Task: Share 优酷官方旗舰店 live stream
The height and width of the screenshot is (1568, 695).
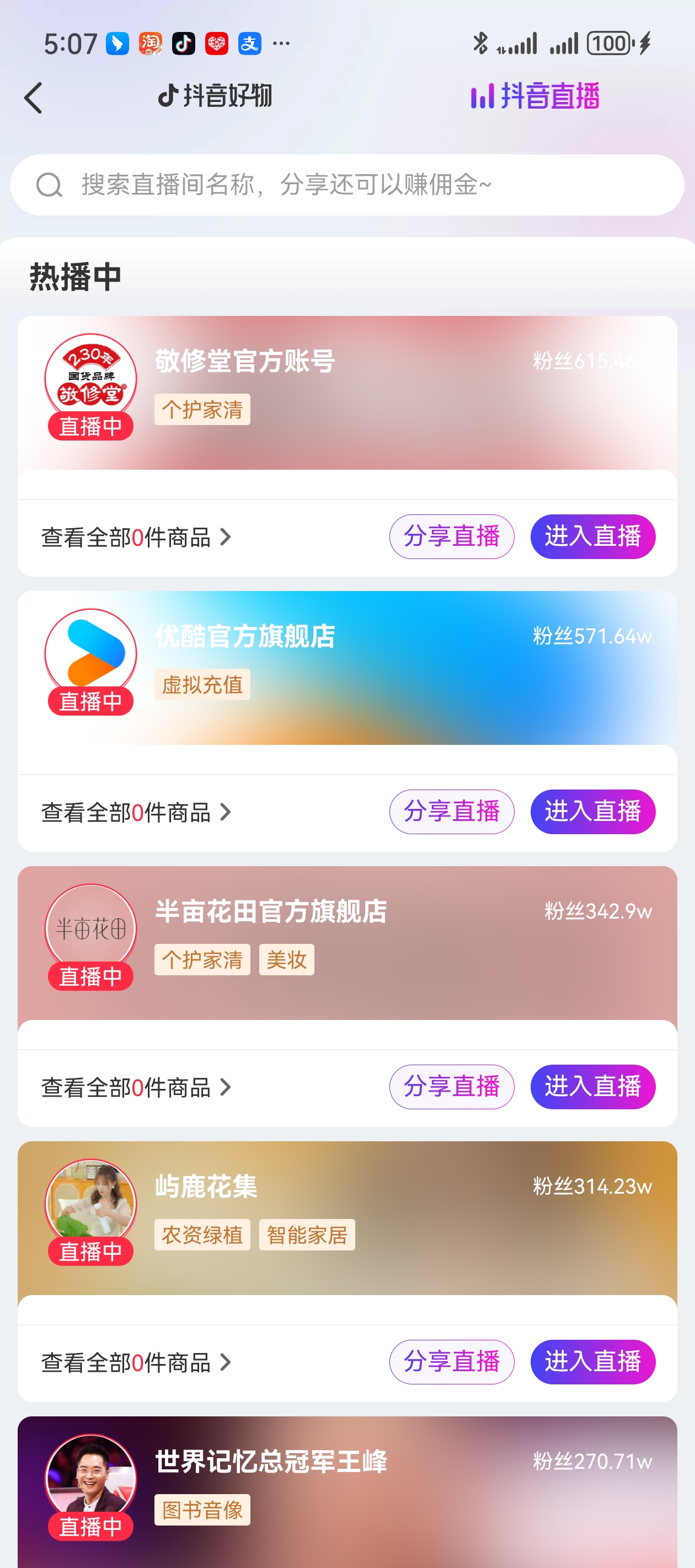Action: pyautogui.click(x=451, y=812)
